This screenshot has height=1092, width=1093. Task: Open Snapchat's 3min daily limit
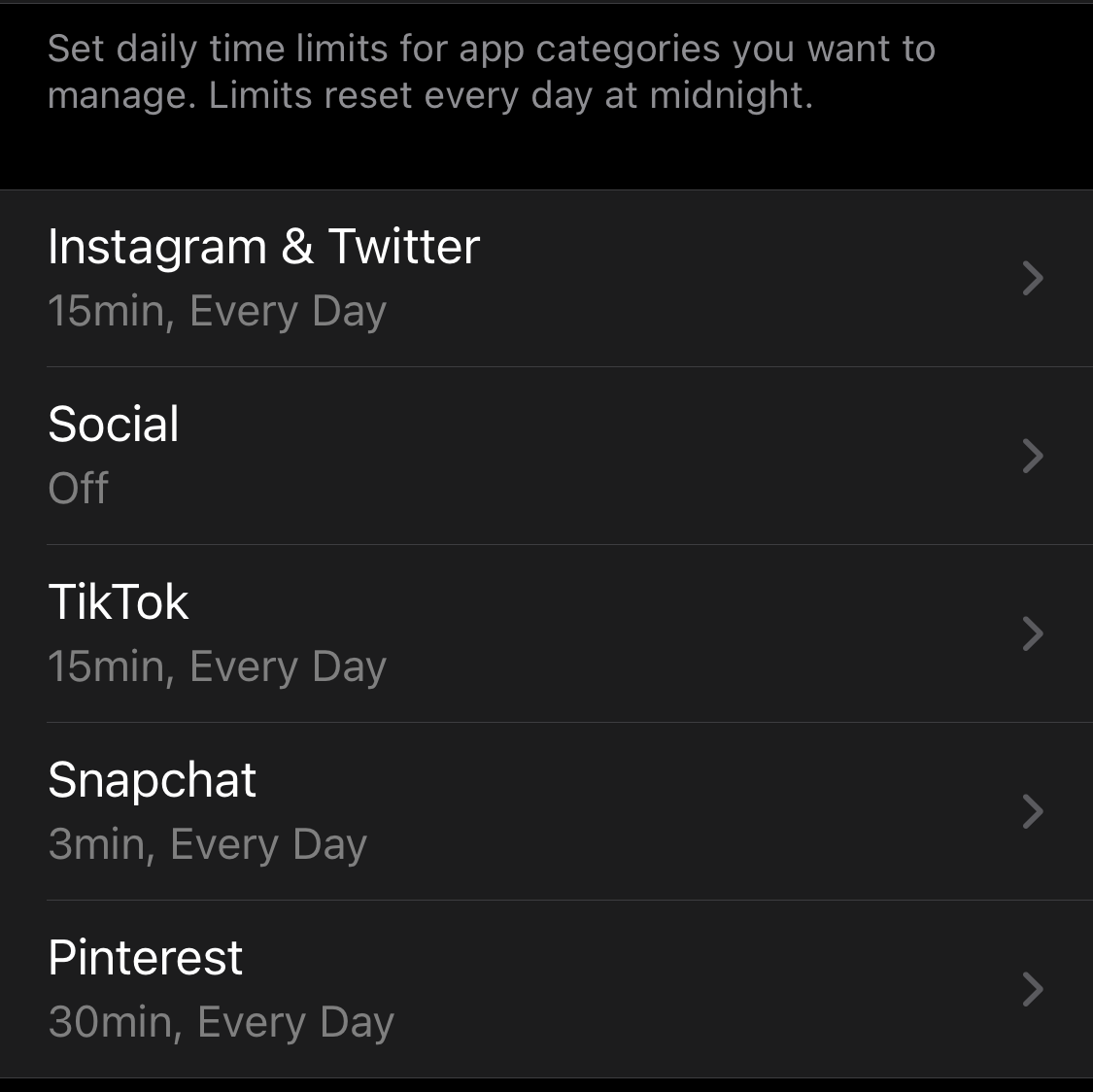click(x=544, y=811)
